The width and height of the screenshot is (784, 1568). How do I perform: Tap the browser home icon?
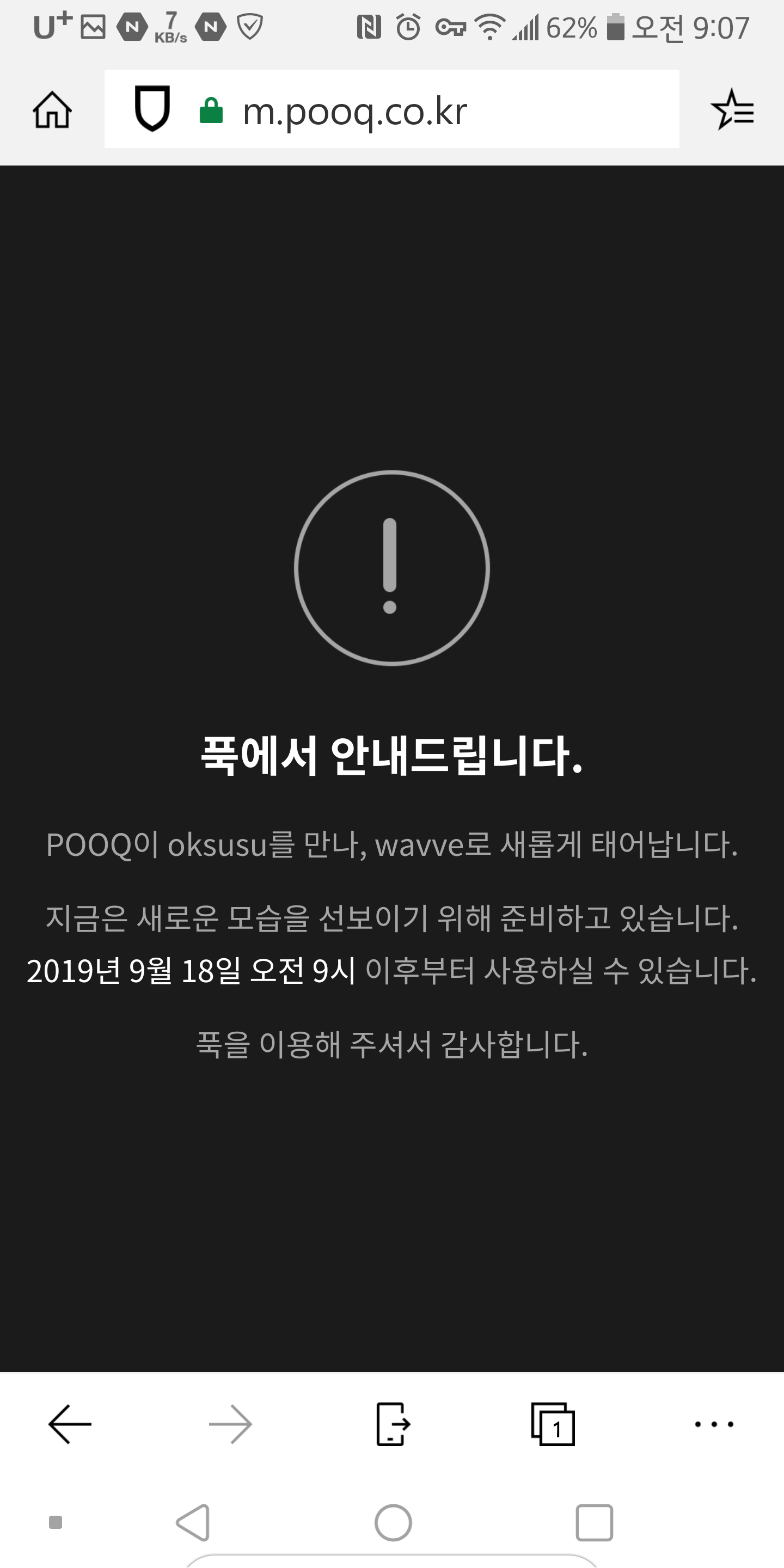click(52, 110)
